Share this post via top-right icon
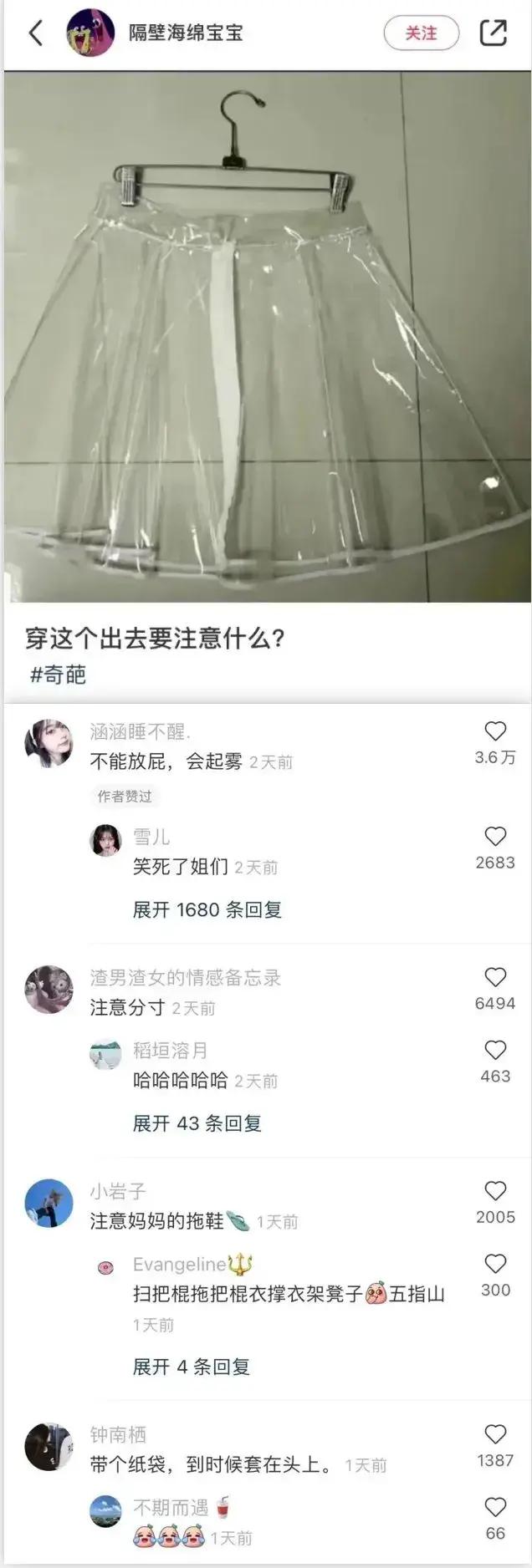The width and height of the screenshot is (532, 1568). tap(494, 33)
